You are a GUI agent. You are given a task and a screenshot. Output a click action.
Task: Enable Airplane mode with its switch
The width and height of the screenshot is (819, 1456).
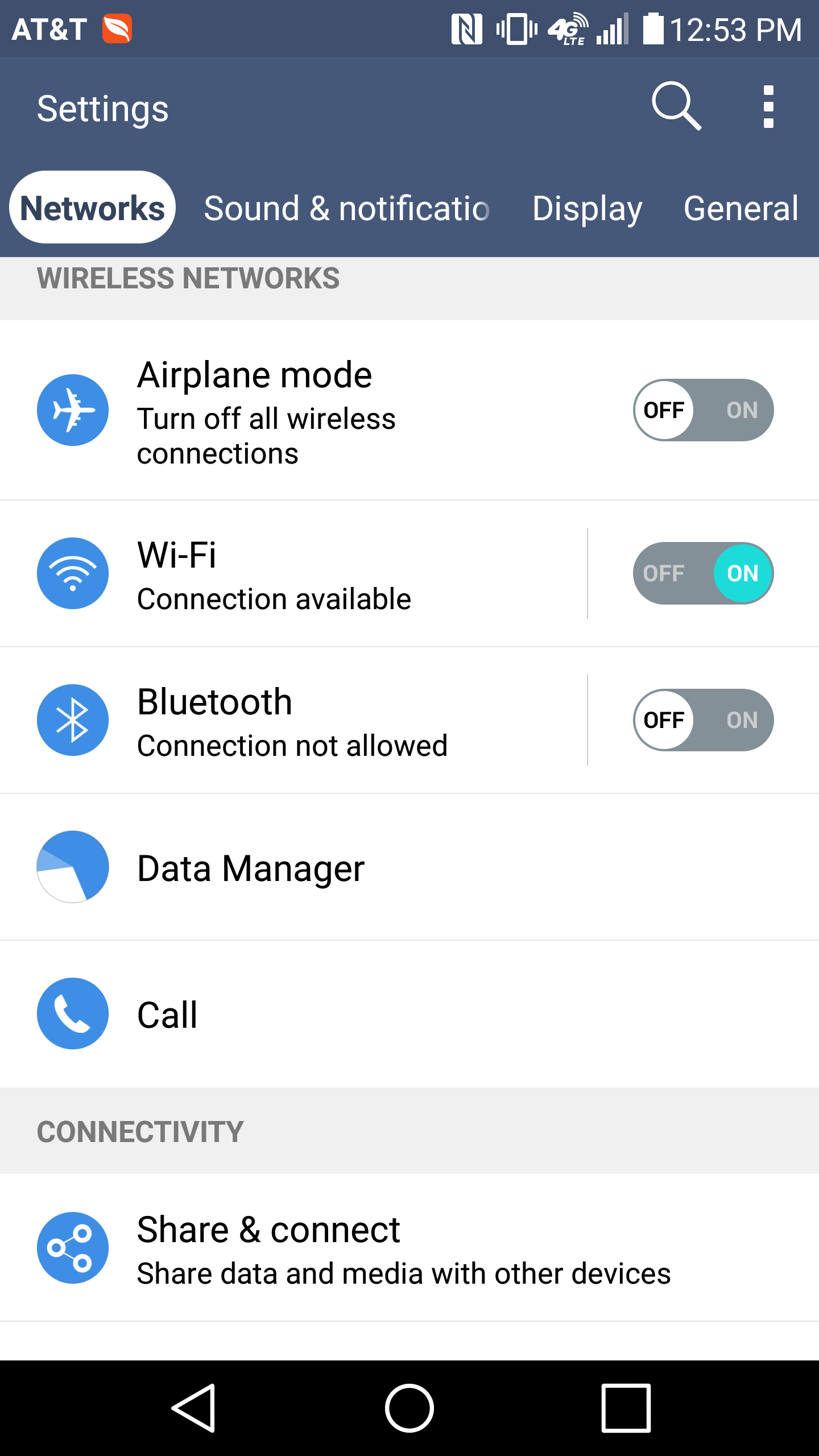pyautogui.click(x=703, y=410)
